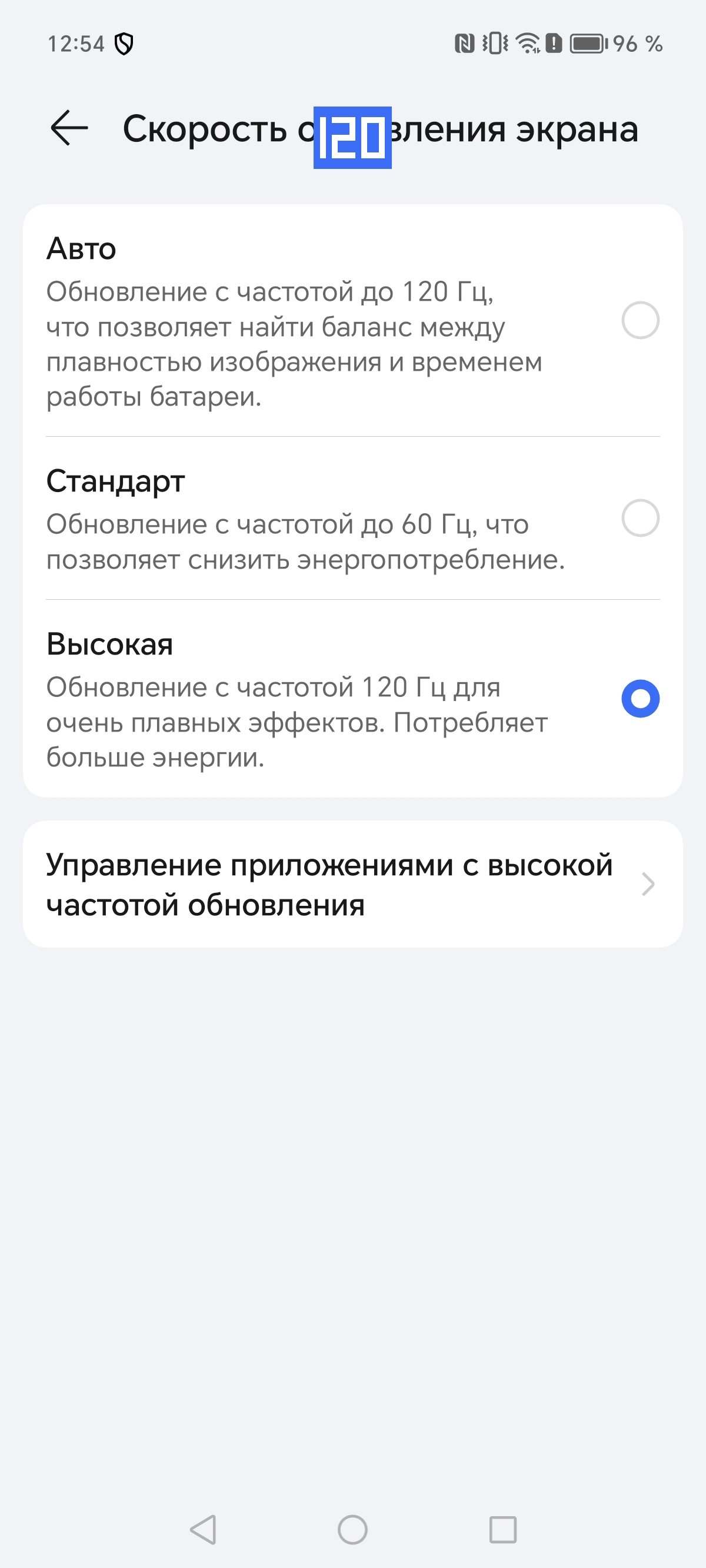Select the Высокая 120 Гц option
The image size is (706, 1568).
640,699
